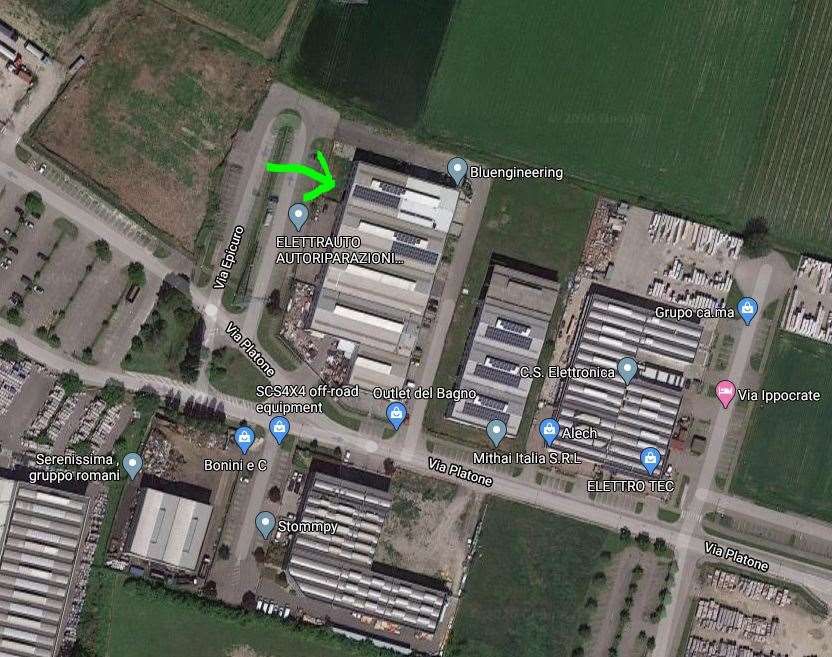832x657 pixels.
Task: Open the Alech shop pin
Action: [x=549, y=430]
